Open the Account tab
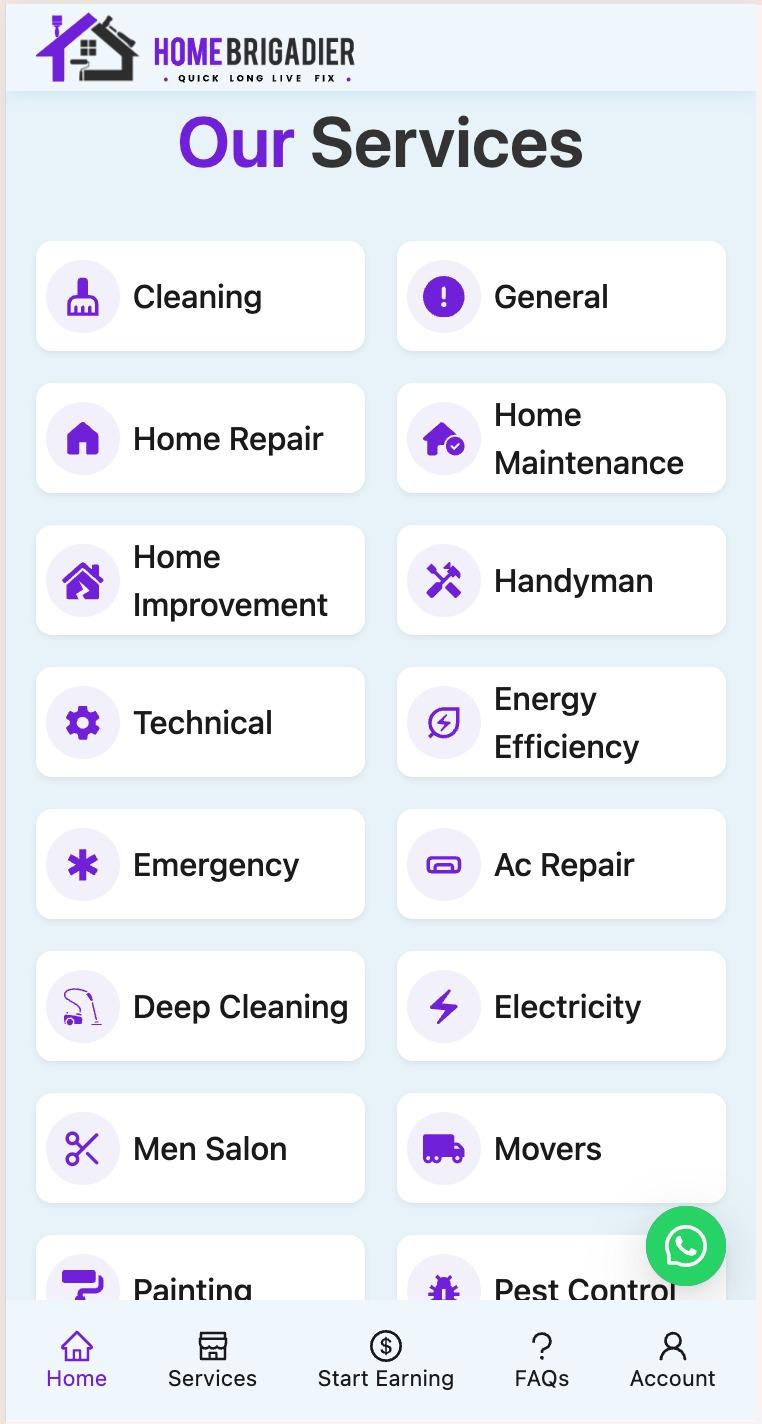 click(672, 1360)
